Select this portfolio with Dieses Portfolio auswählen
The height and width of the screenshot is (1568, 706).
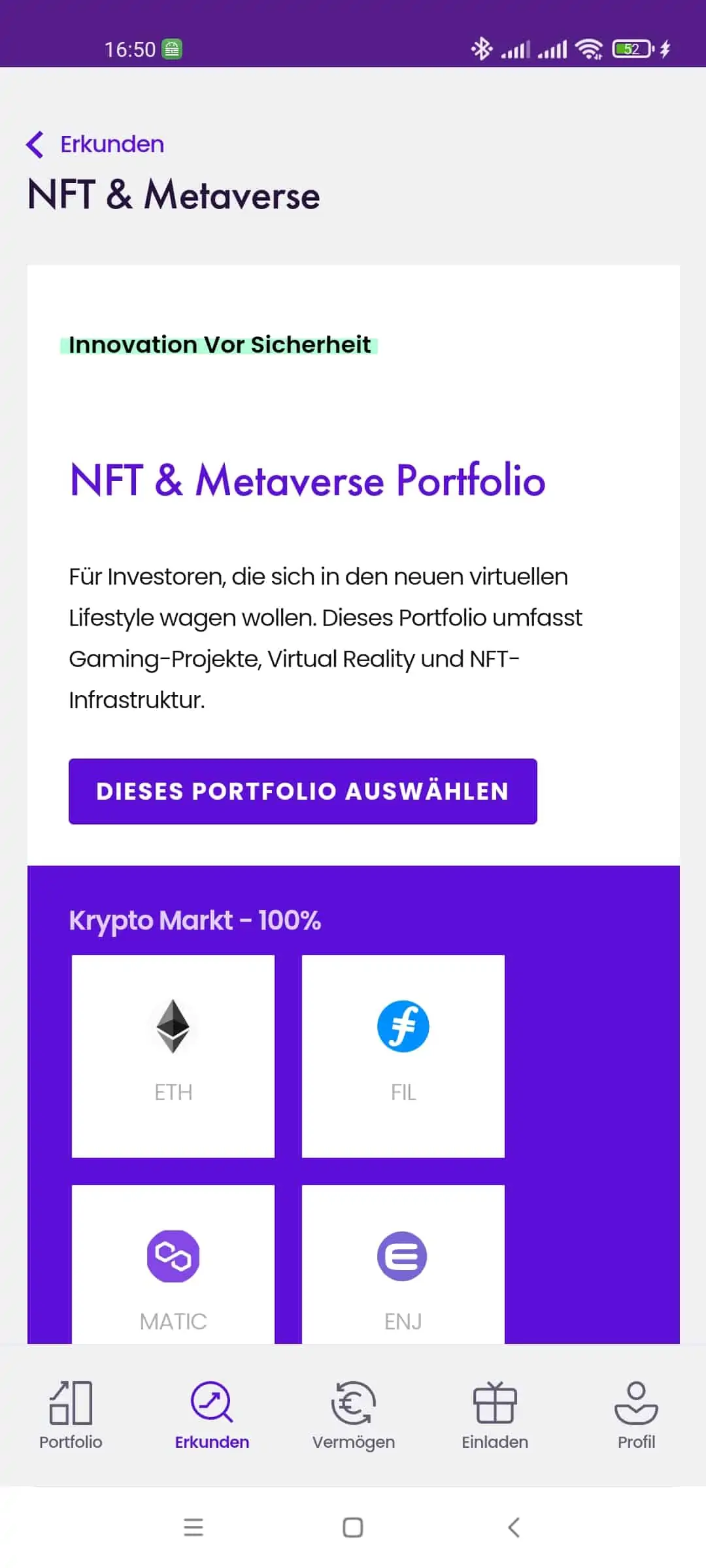[x=303, y=791]
